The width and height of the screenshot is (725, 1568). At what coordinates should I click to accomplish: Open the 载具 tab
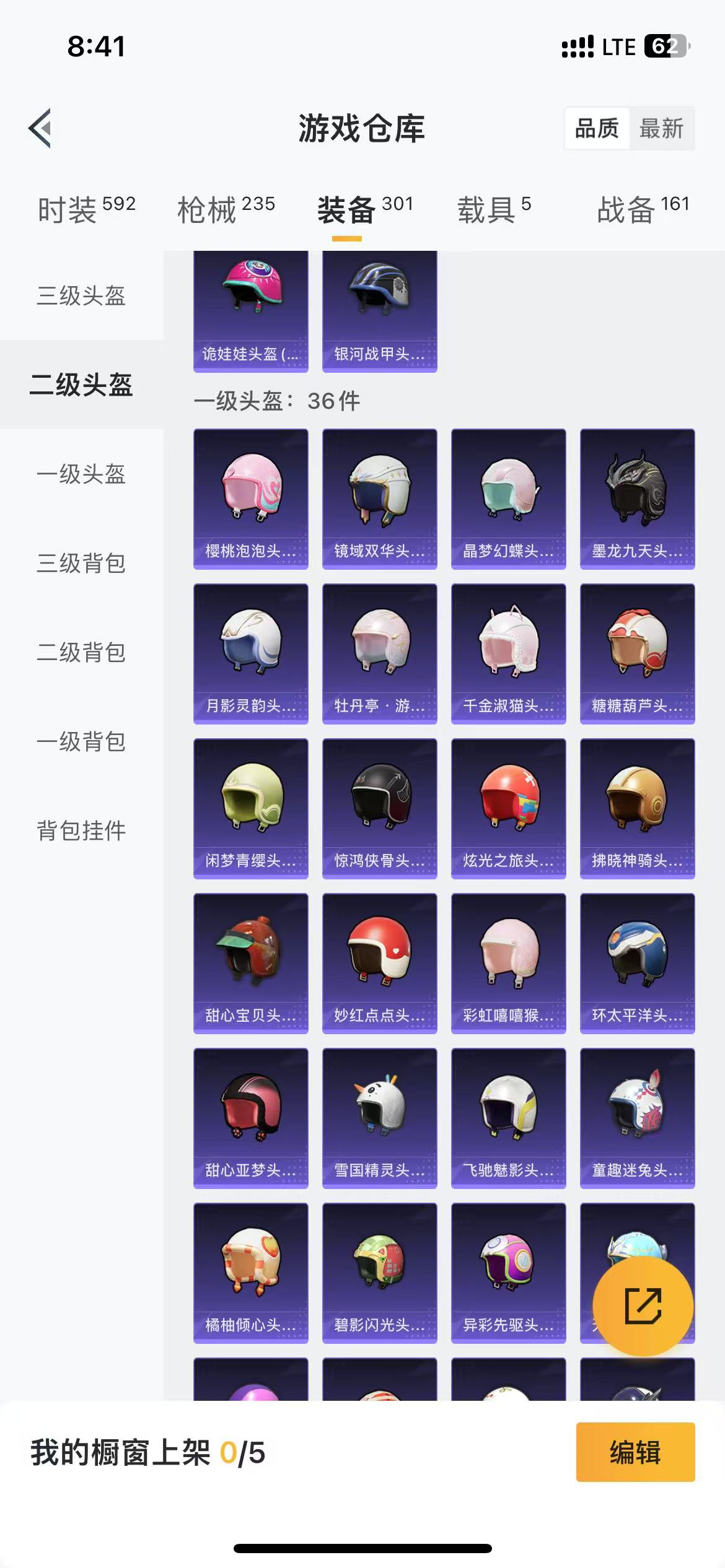coord(494,209)
